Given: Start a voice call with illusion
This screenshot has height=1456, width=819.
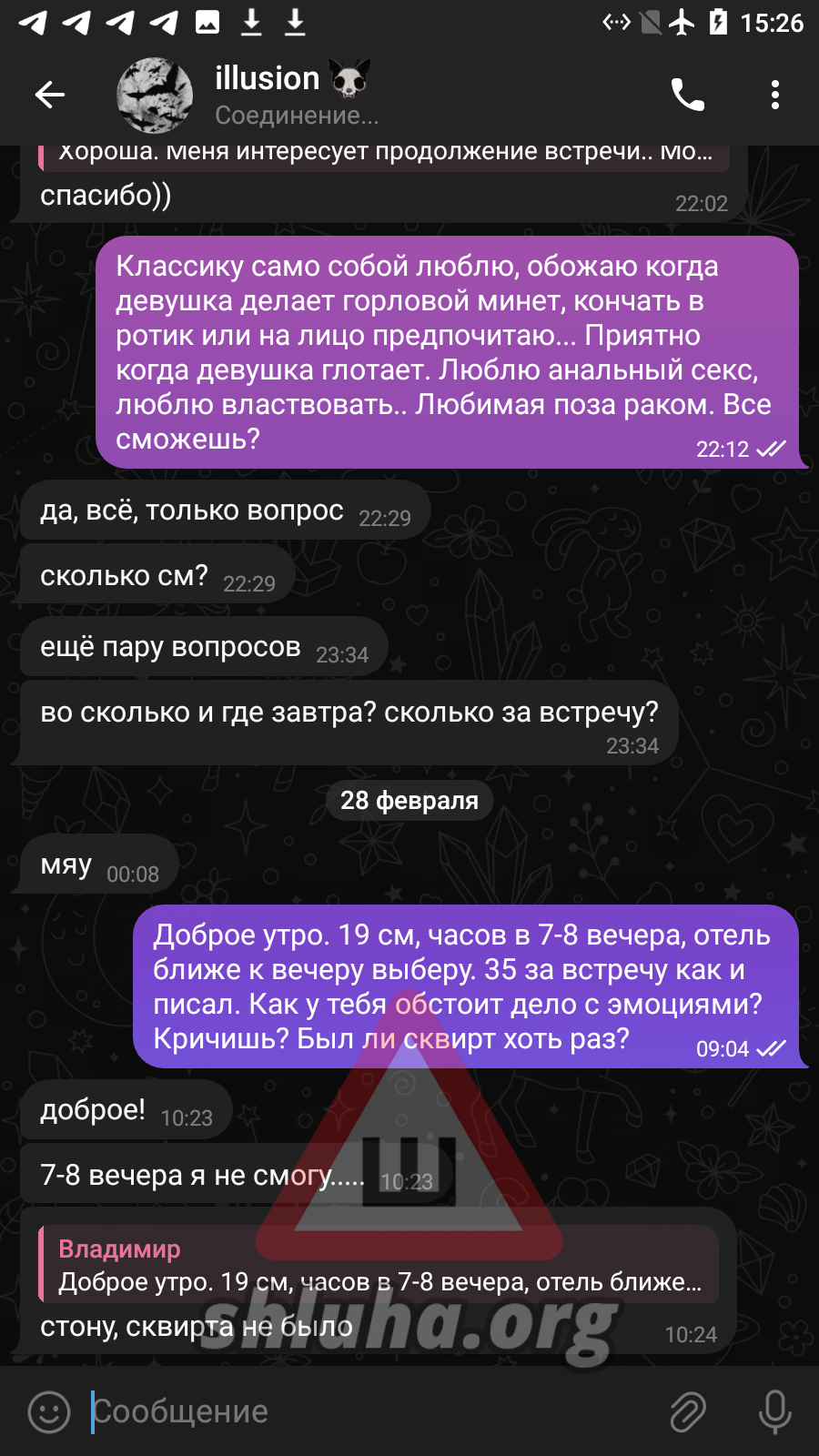Looking at the screenshot, I should pyautogui.click(x=687, y=95).
